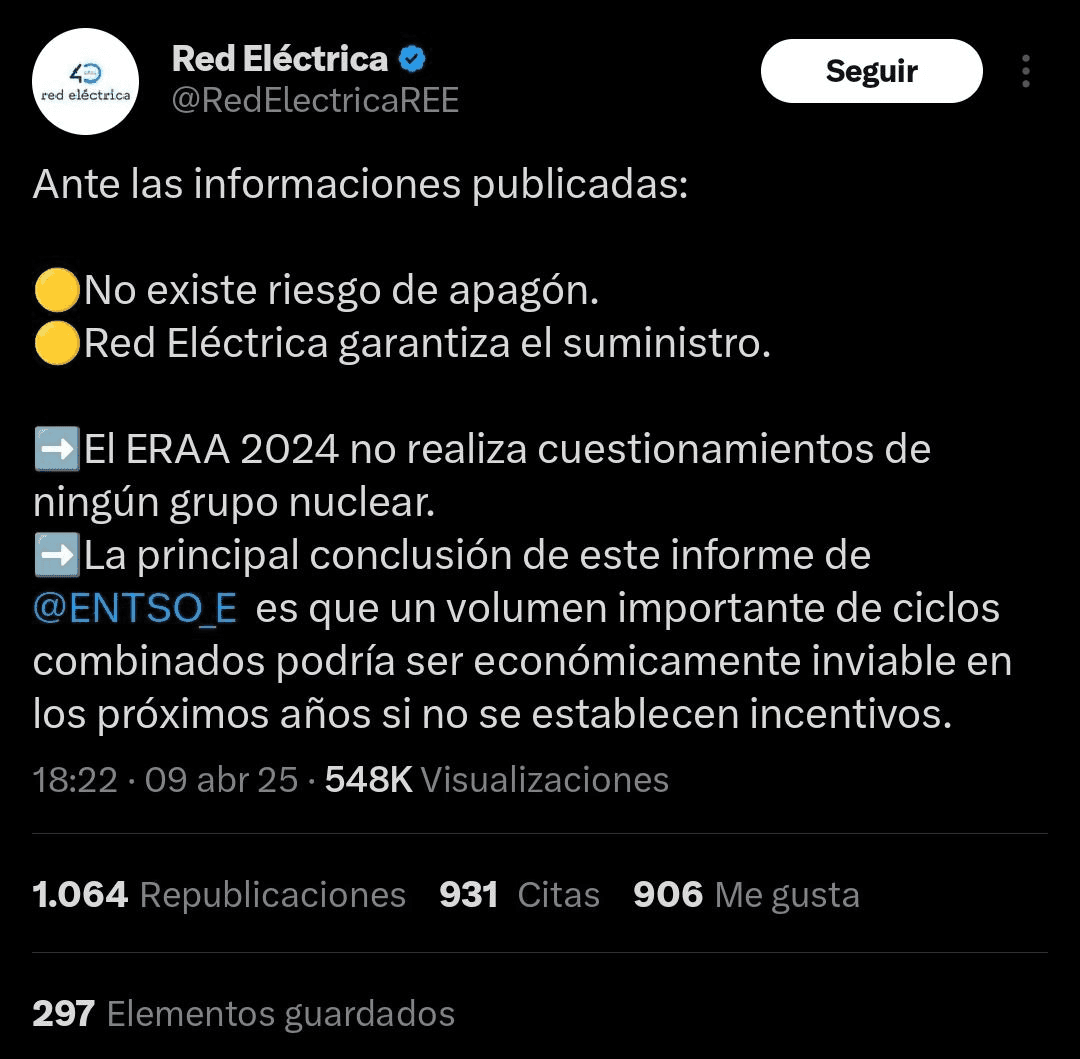View who liked via 906 Me gusta

pos(746,894)
